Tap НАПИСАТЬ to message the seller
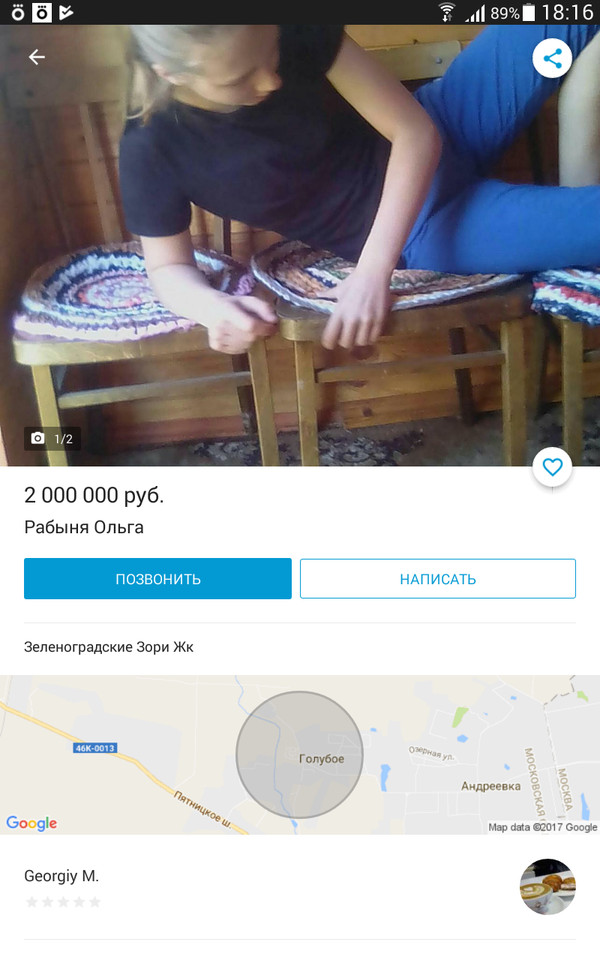This screenshot has height=960, width=600. (x=438, y=579)
